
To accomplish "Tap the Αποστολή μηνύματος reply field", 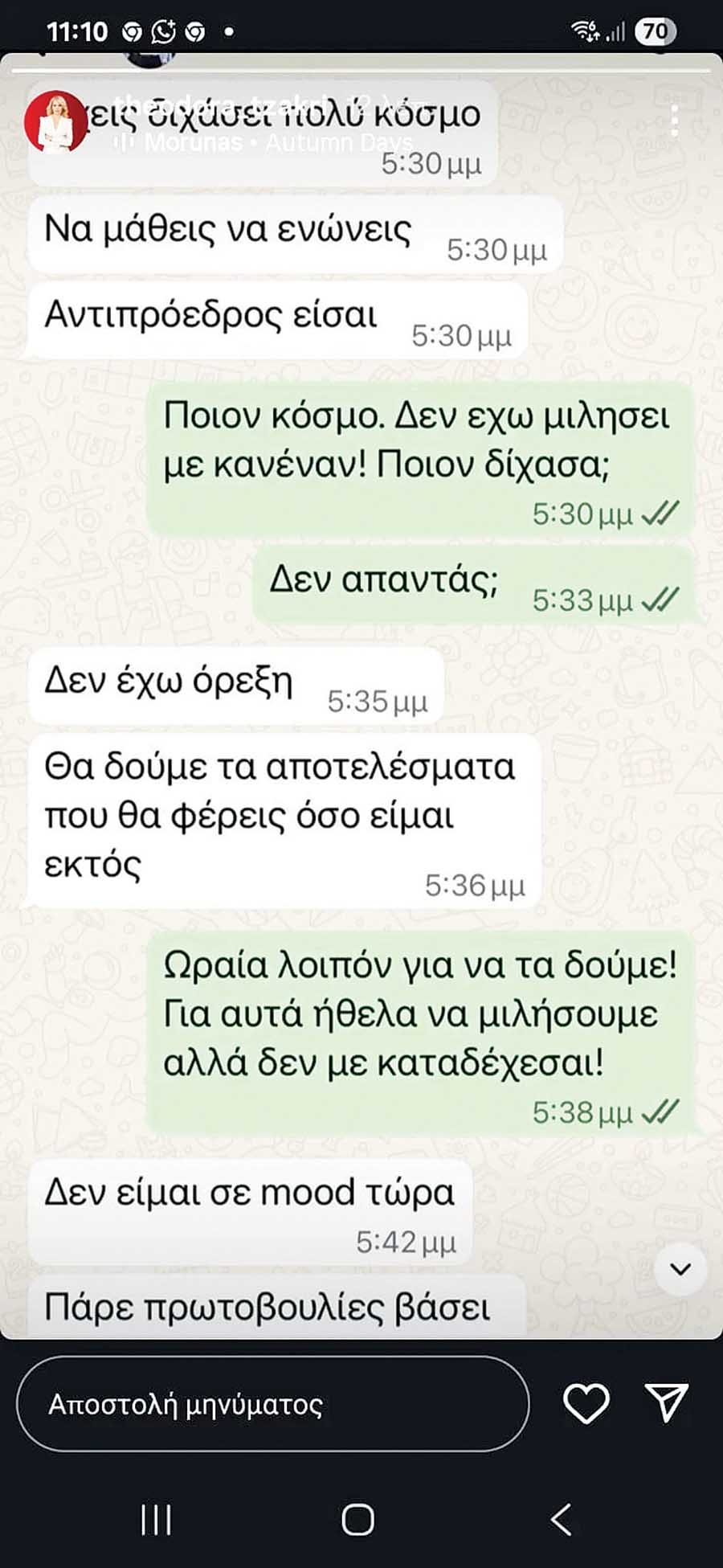I will 272,1405.
